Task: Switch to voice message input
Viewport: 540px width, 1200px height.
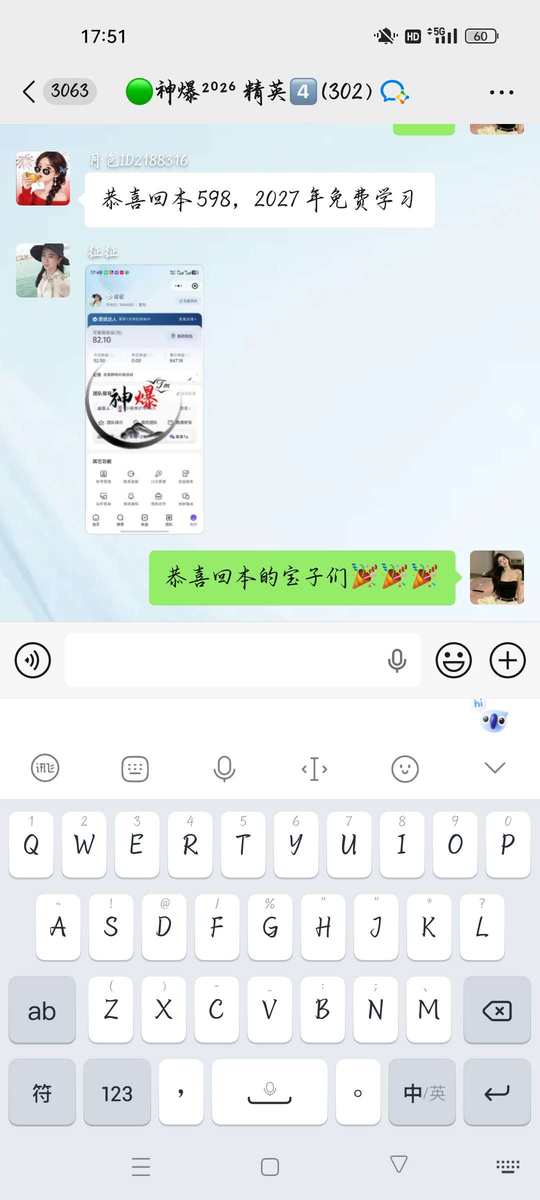Action: pos(33,660)
